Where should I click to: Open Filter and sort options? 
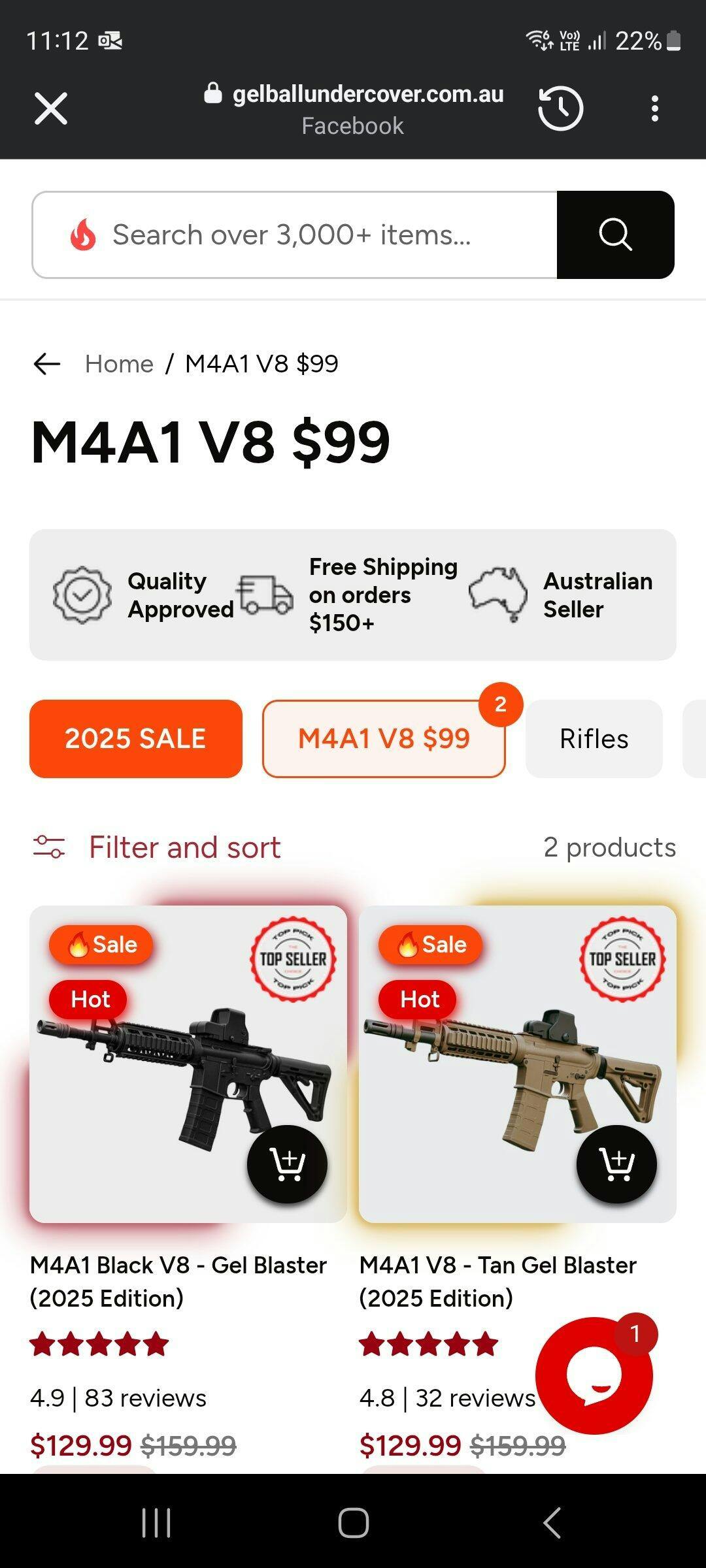click(157, 847)
